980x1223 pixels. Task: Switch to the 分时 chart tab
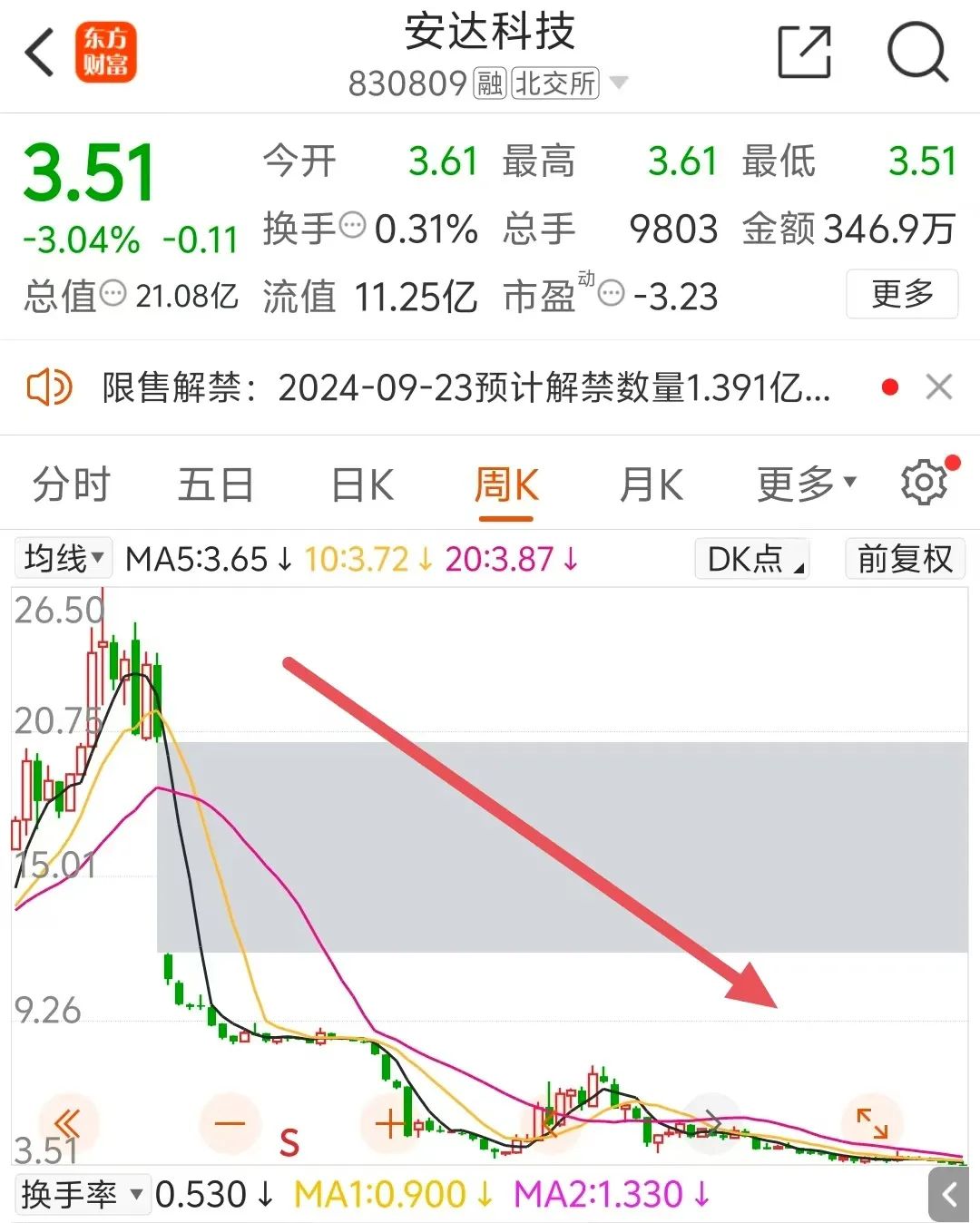[71, 484]
